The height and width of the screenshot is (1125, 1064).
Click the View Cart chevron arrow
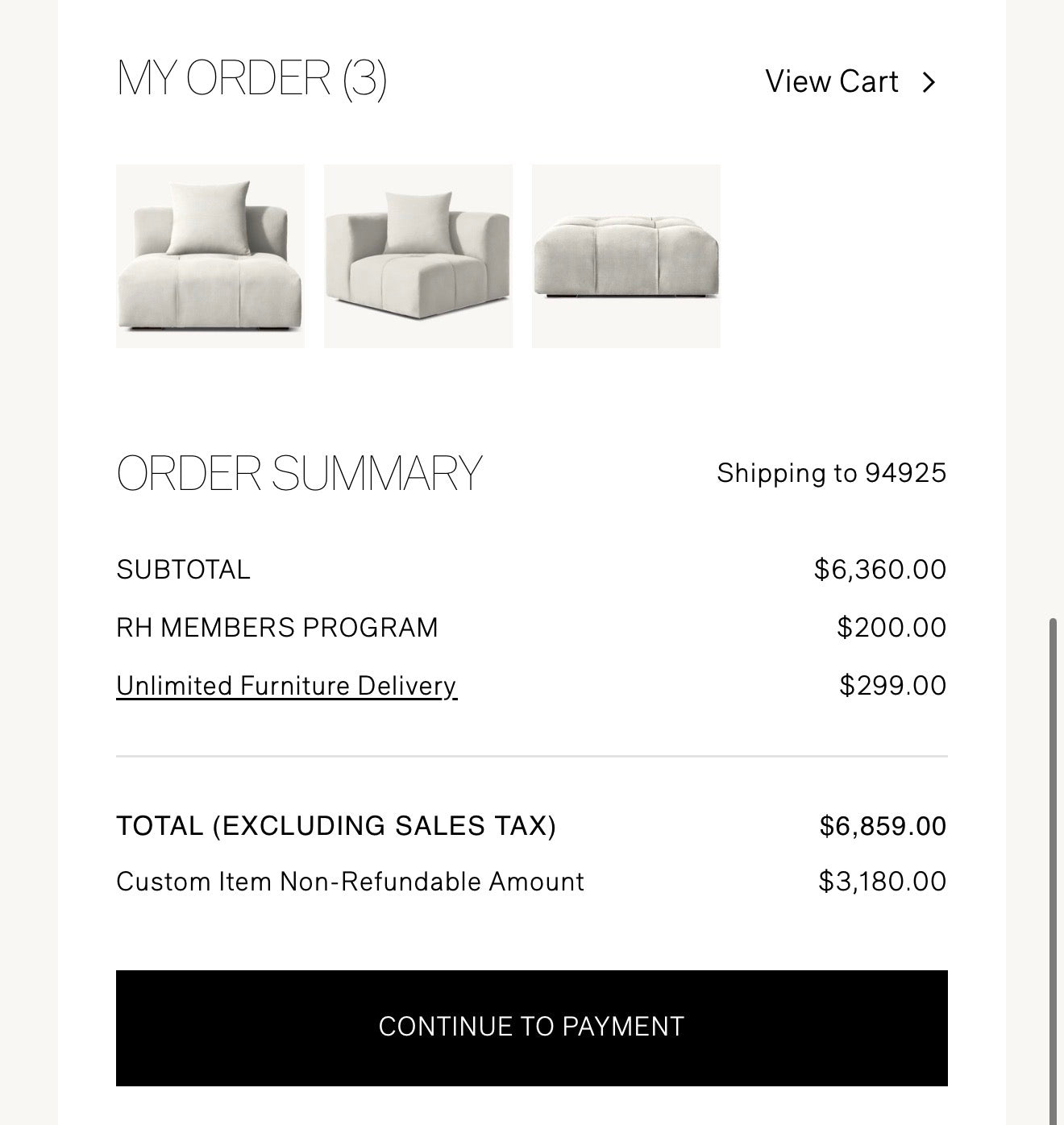(932, 81)
